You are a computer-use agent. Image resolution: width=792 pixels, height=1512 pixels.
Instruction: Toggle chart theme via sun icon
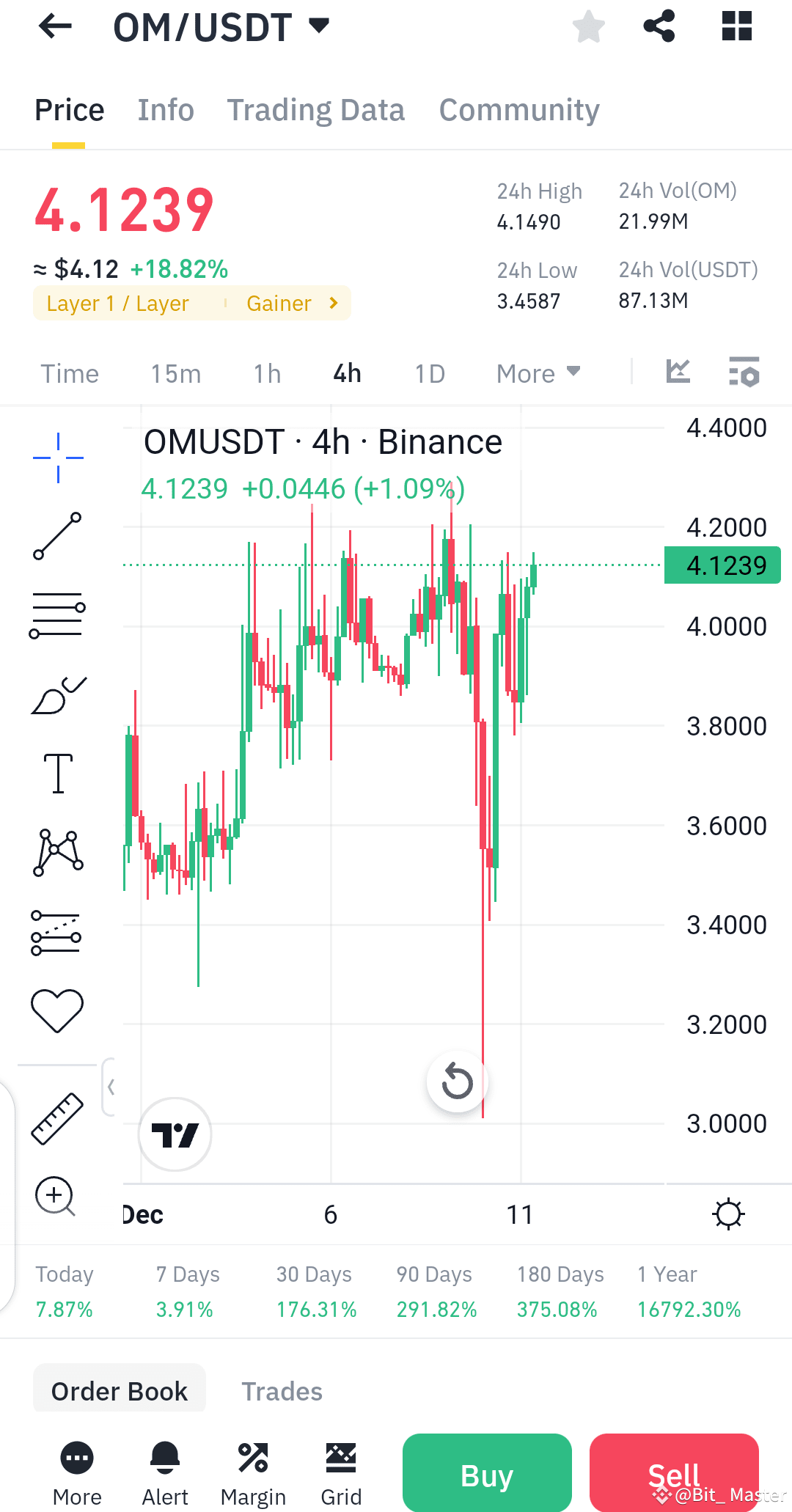pyautogui.click(x=729, y=1214)
